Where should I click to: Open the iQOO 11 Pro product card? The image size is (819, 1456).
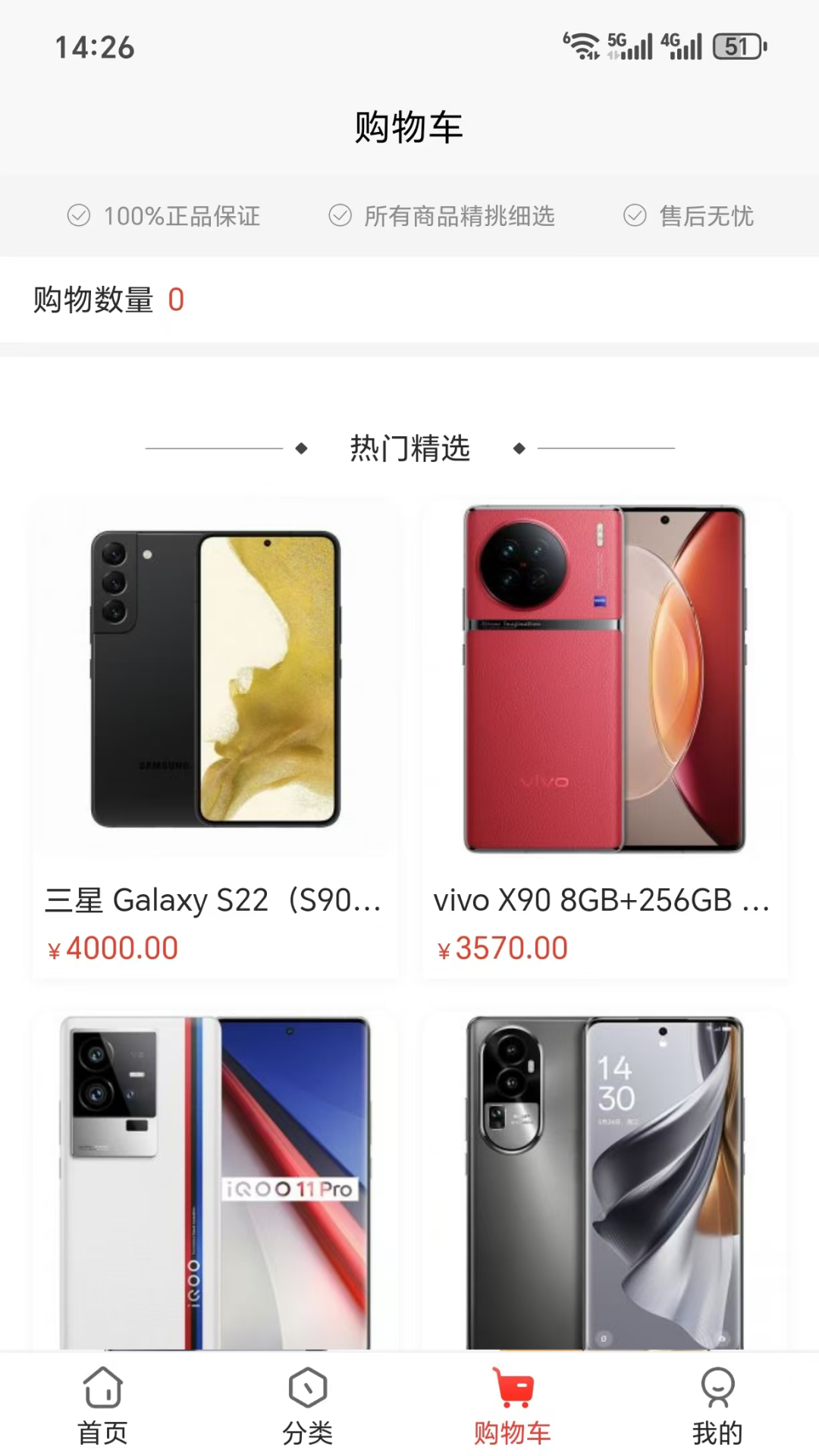pos(215,1181)
